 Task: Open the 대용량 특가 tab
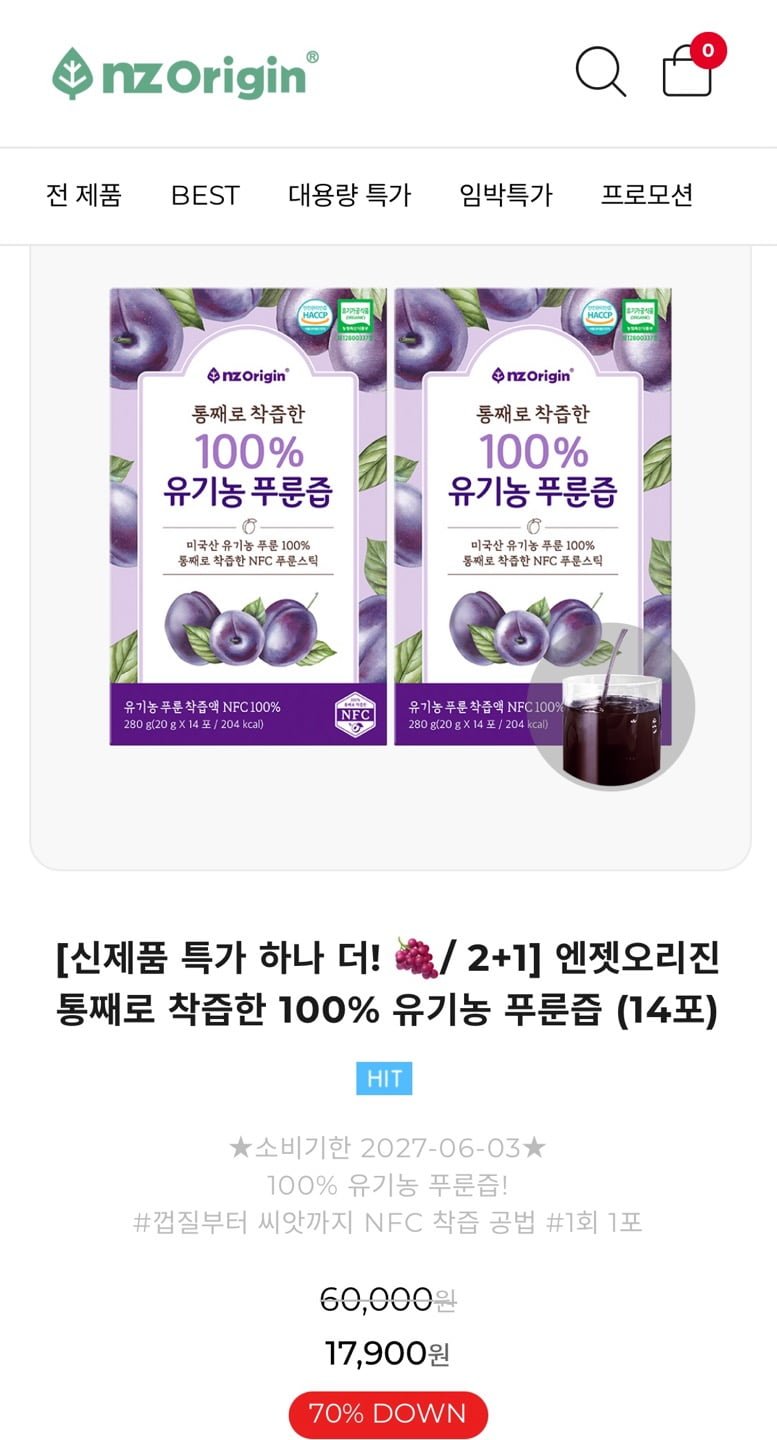tap(349, 195)
